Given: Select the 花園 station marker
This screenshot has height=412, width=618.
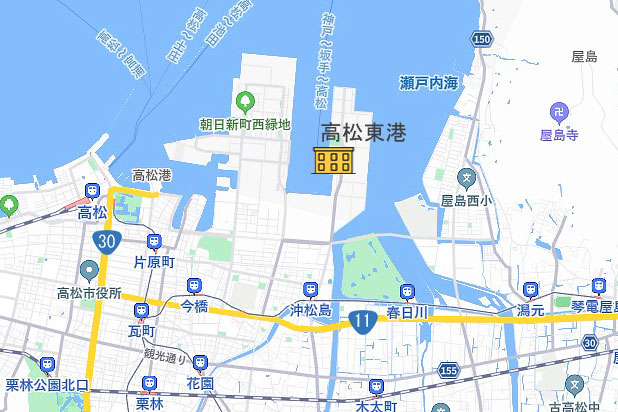Looking at the screenshot, I should [x=201, y=363].
